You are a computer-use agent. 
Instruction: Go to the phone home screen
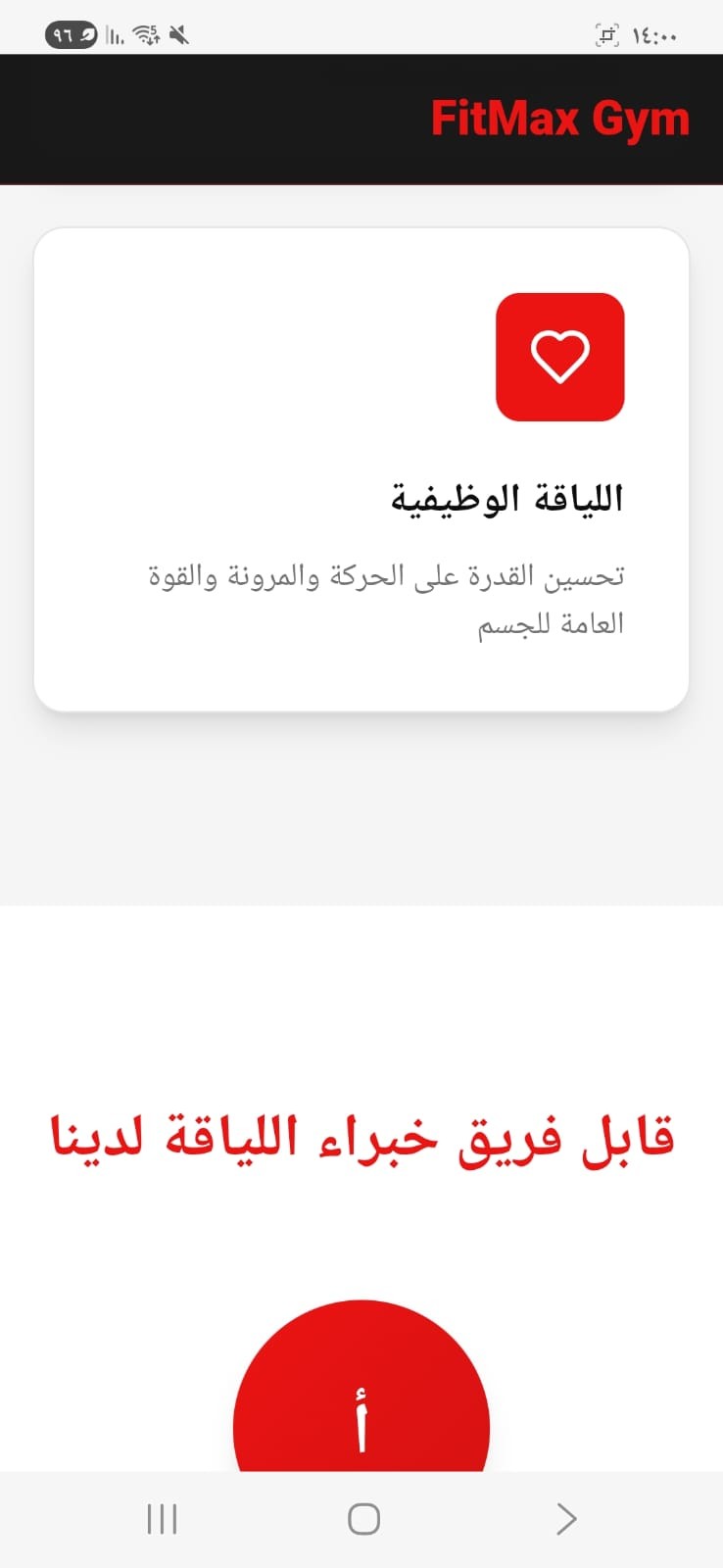point(363,1519)
